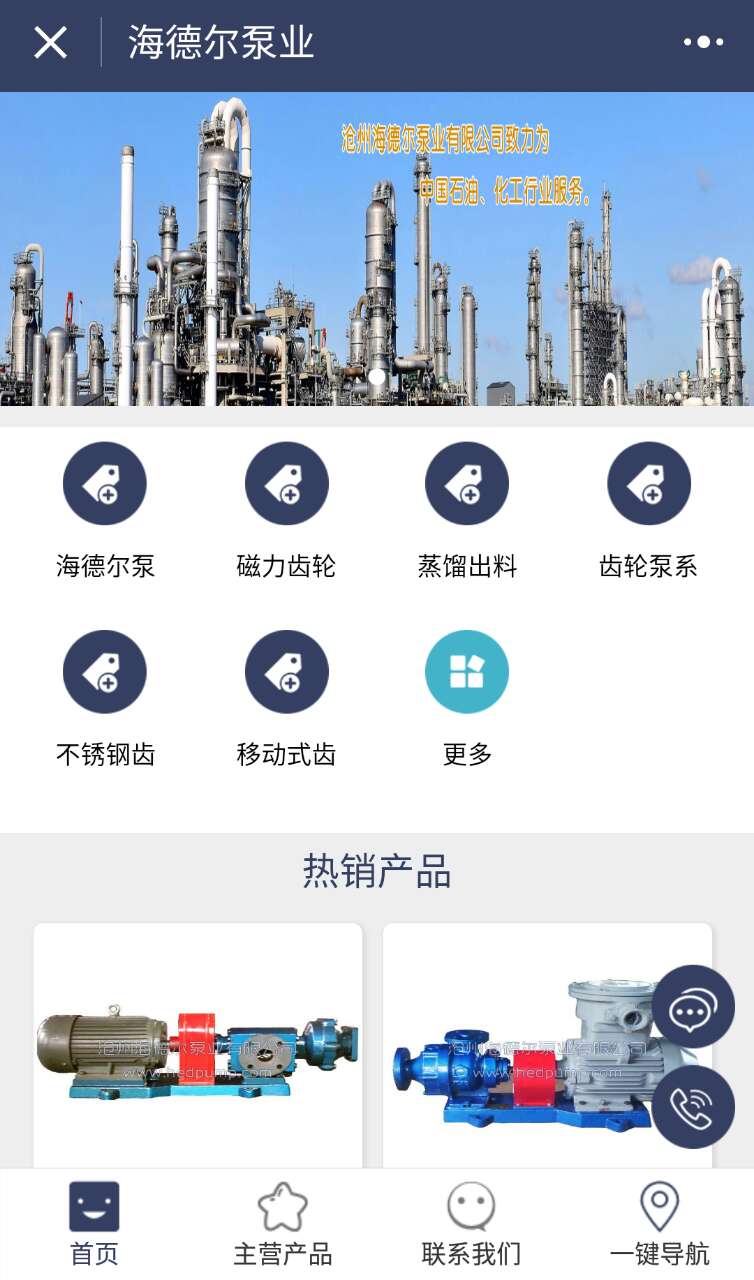
Task: Open the three-dot overflow menu
Action: coord(703,42)
